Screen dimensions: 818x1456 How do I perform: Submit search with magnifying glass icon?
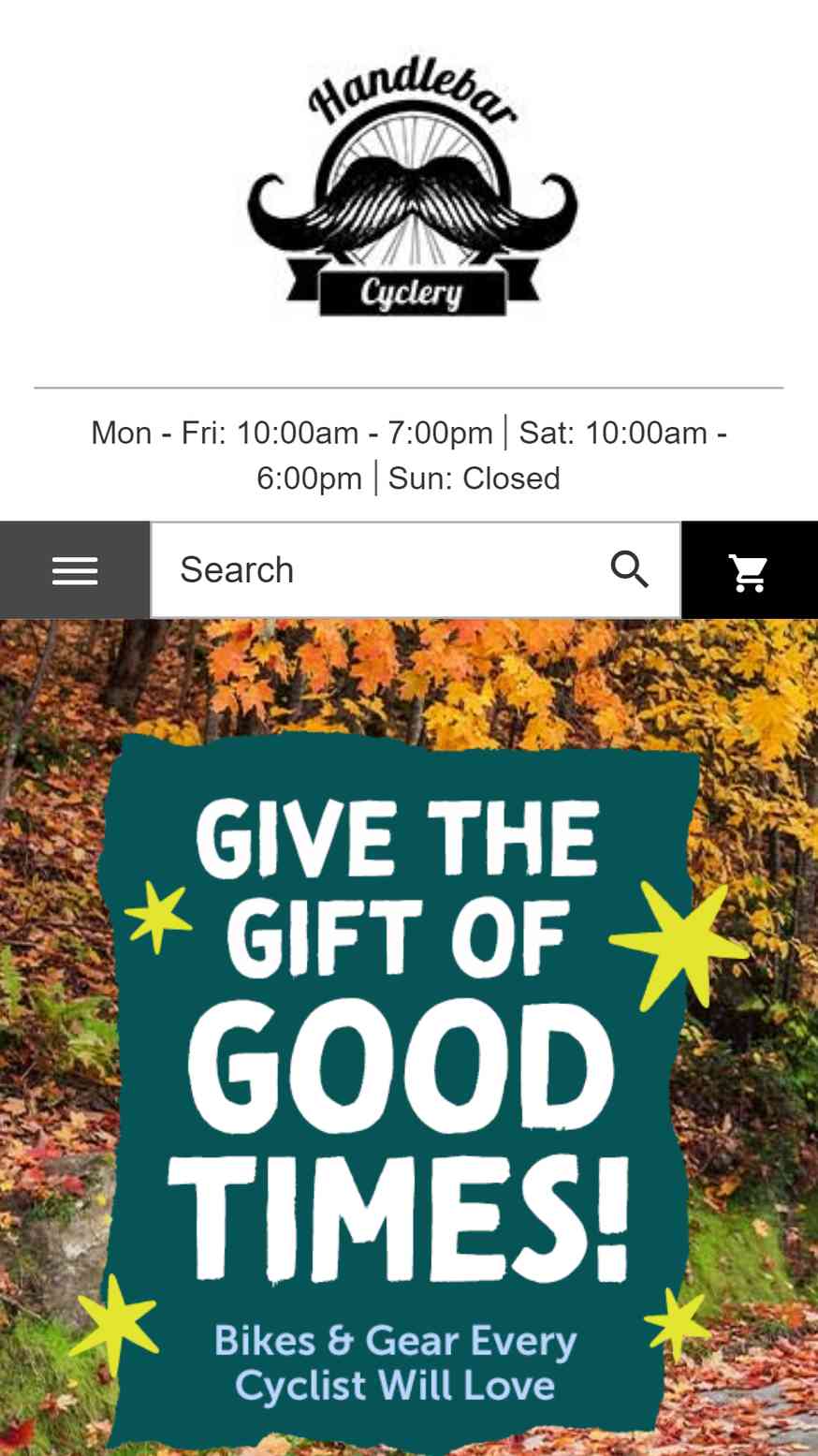[x=630, y=569]
